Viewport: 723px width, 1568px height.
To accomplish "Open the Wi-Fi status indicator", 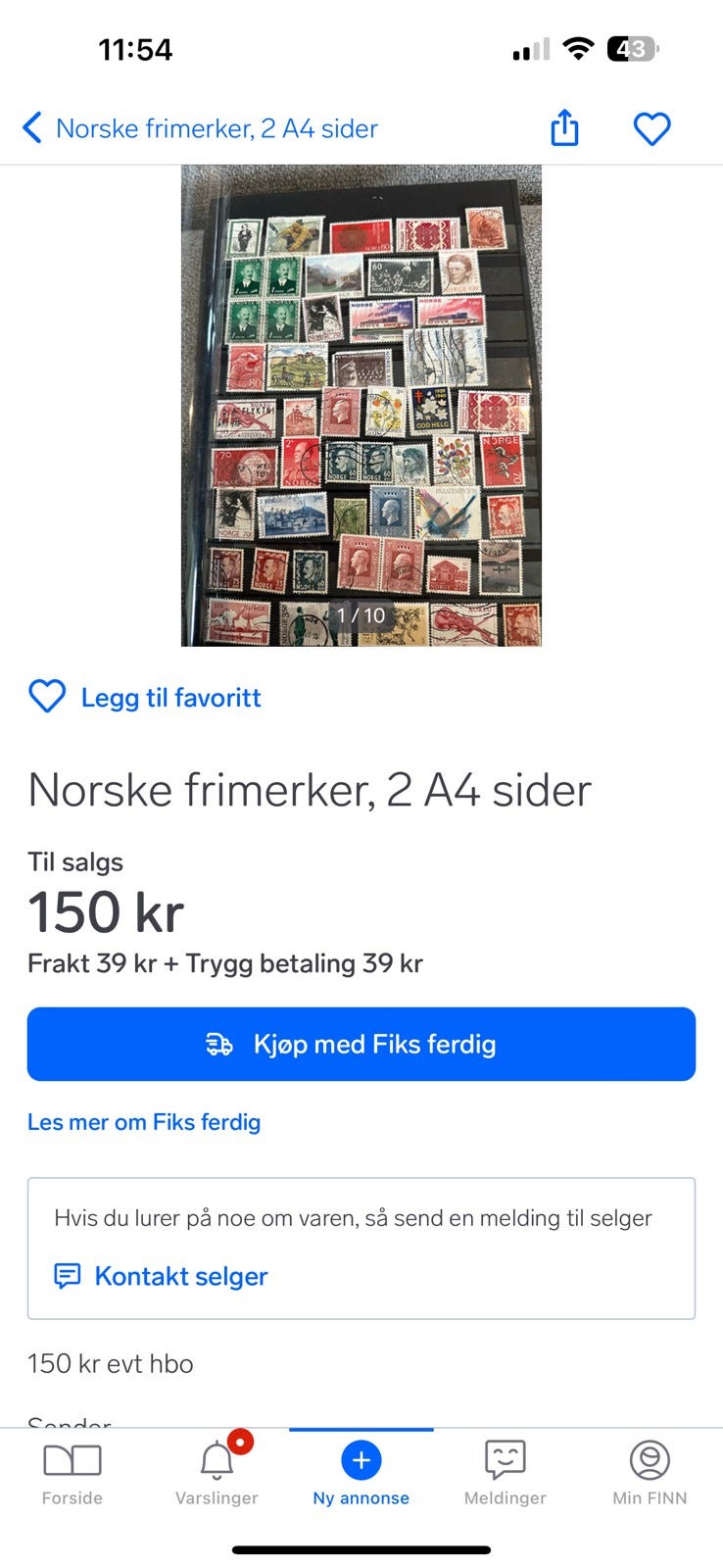I will tap(577, 47).
